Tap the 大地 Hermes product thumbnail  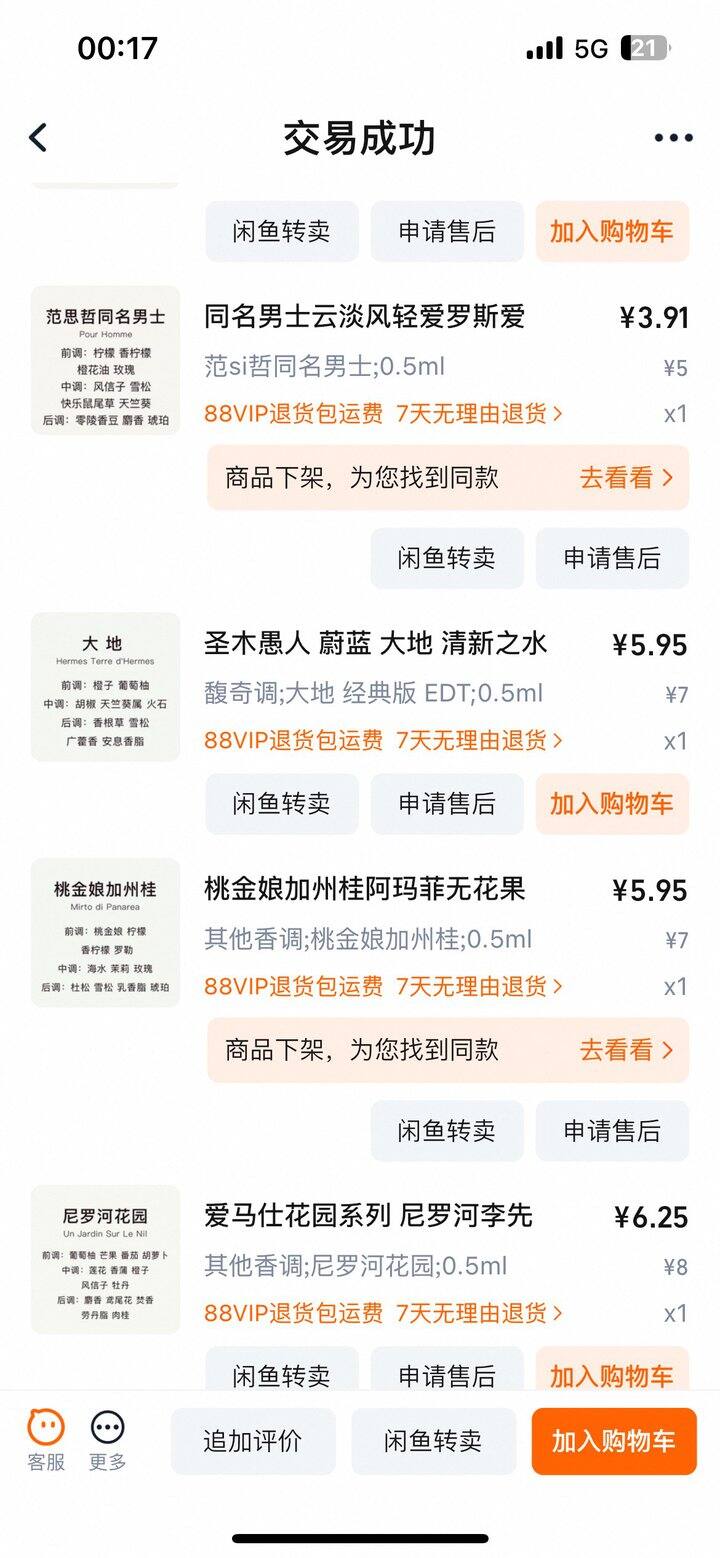pos(104,687)
